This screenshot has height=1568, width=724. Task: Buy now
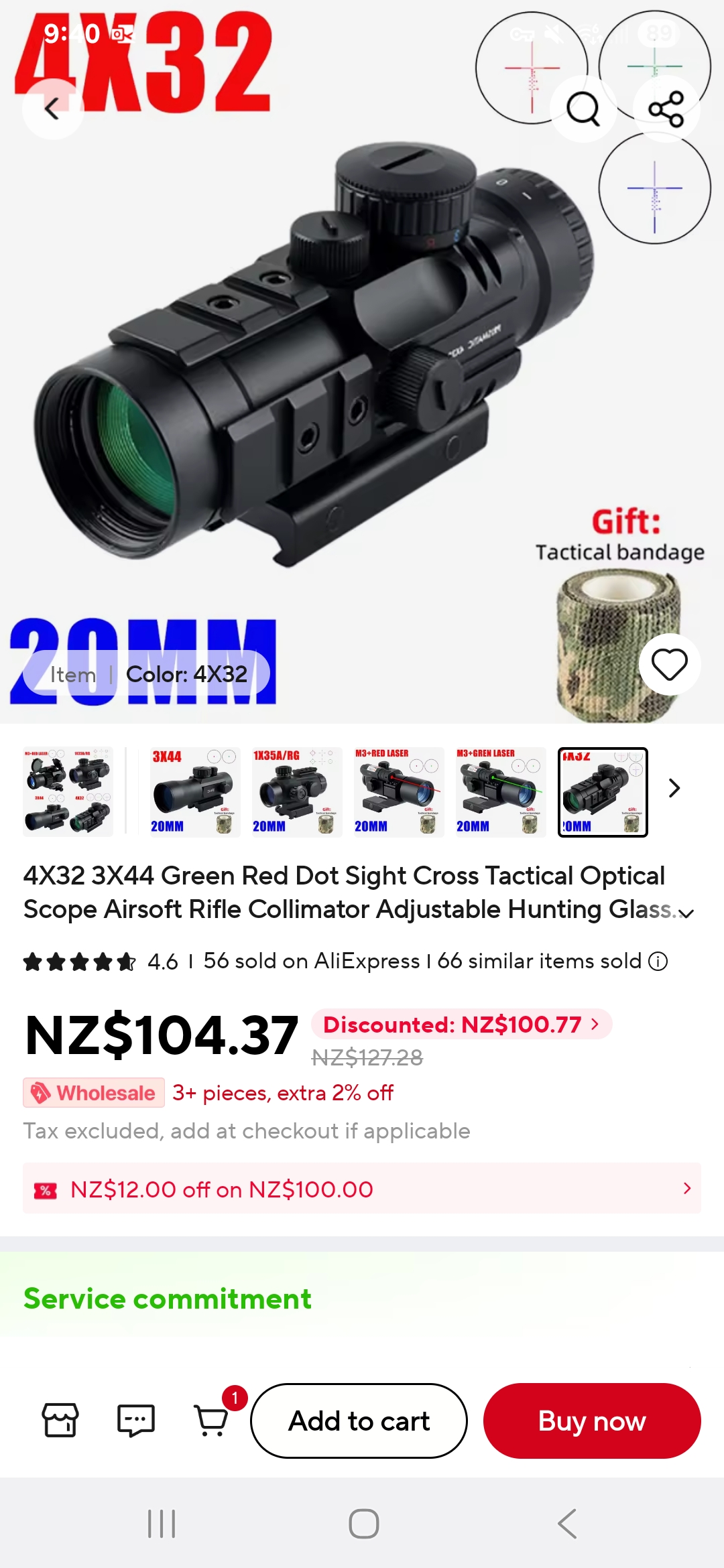[x=592, y=1421]
